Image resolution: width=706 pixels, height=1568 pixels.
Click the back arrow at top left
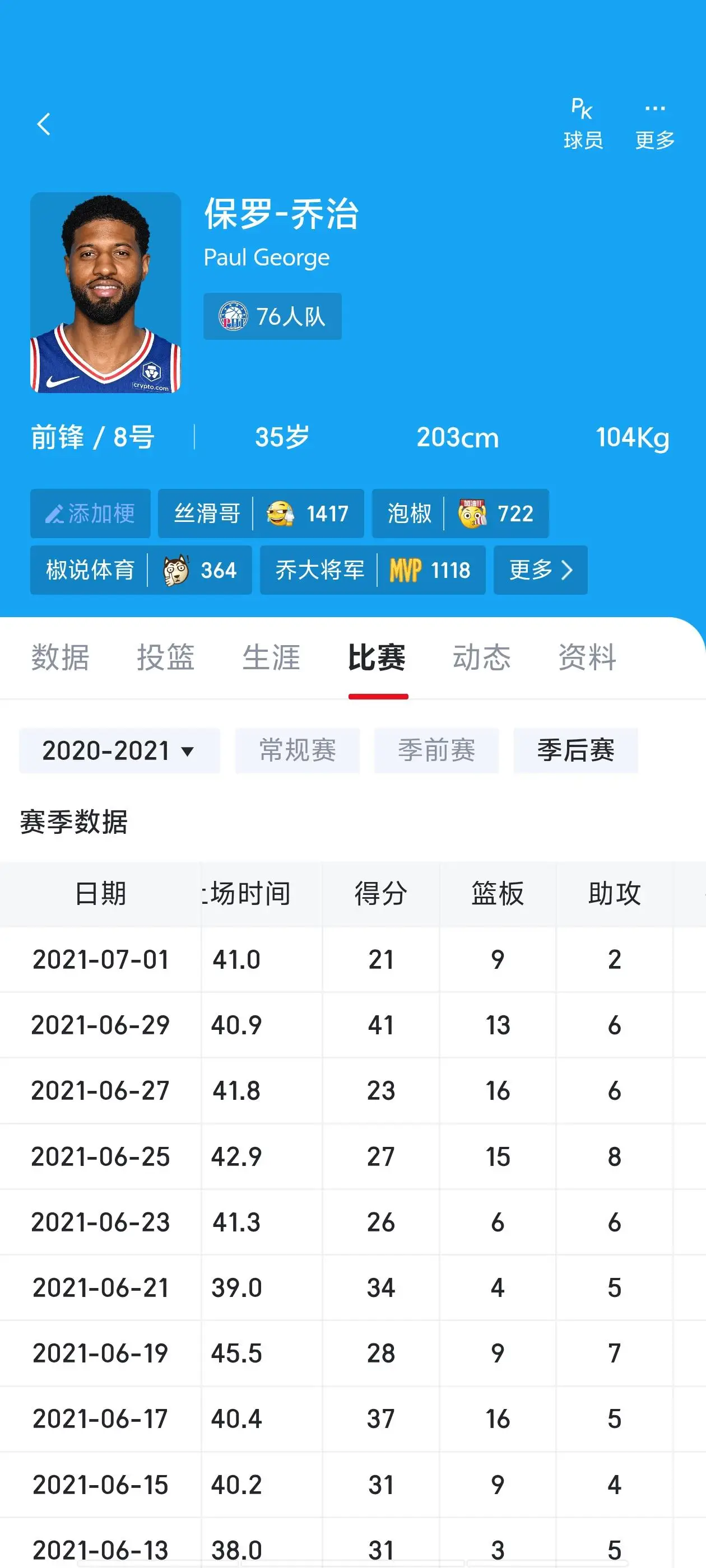pos(43,124)
